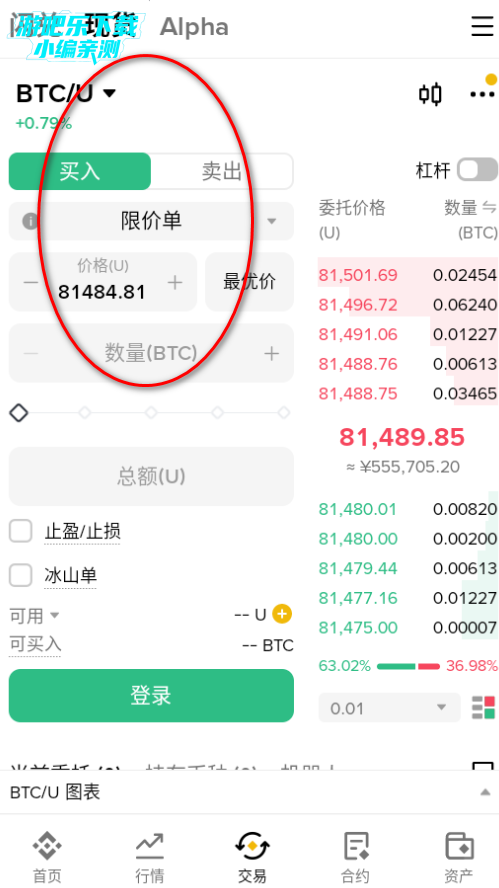
Task: Tap the 最优价 best price button
Action: coord(249,281)
